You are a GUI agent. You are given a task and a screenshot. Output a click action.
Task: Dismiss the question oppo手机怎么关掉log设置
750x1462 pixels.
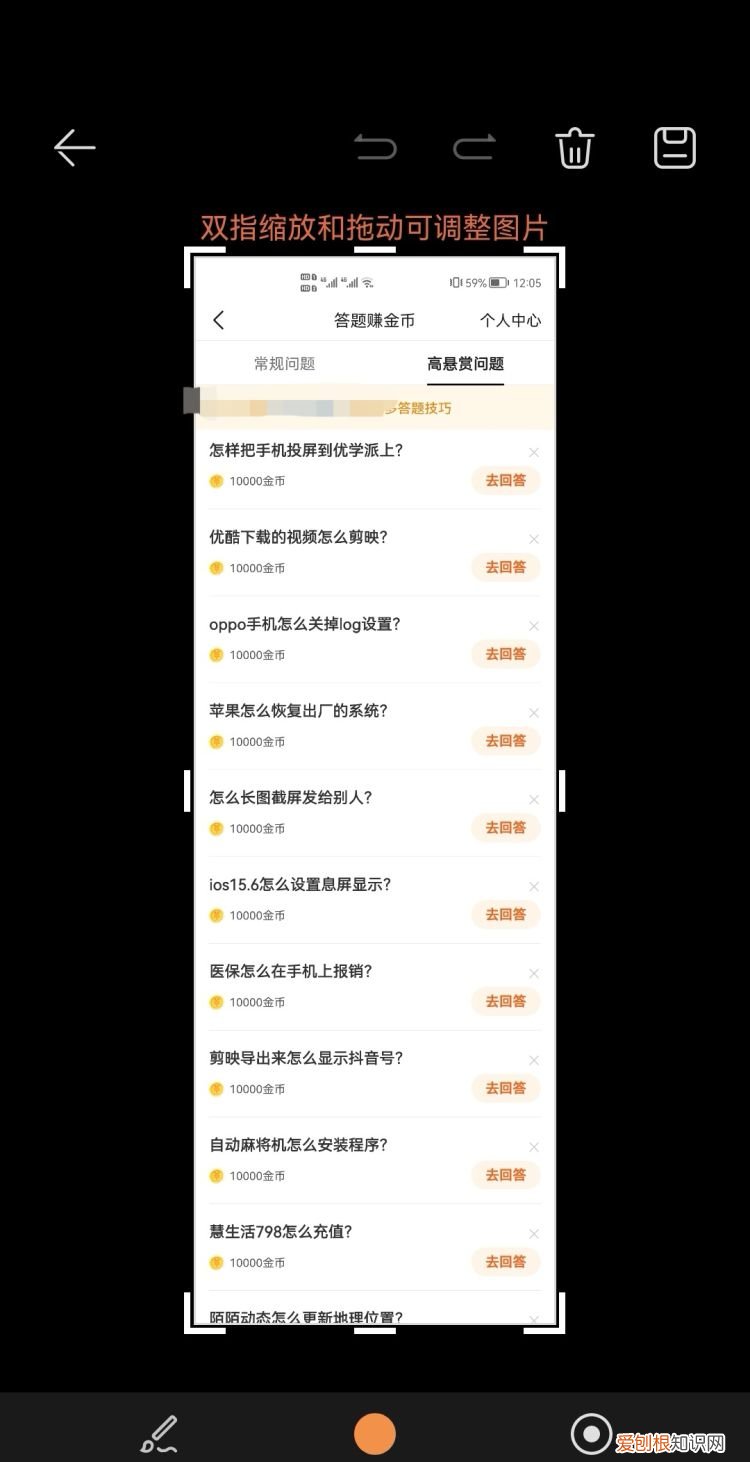533,625
